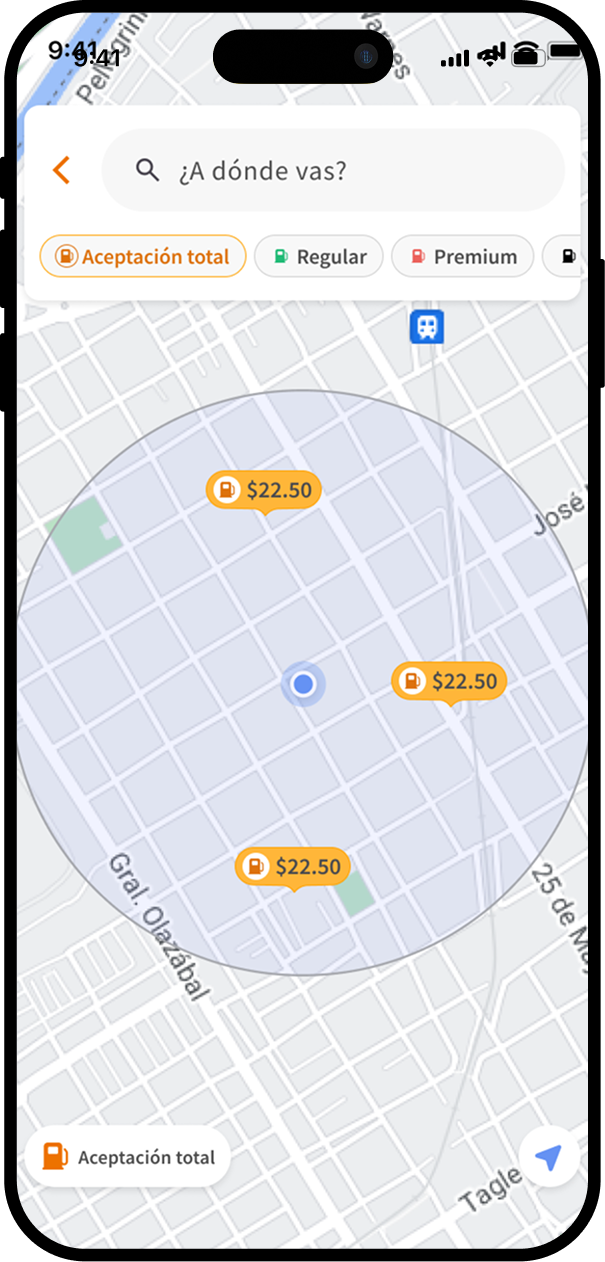
Task: Select the Aceptación total filter chip
Action: tap(143, 257)
